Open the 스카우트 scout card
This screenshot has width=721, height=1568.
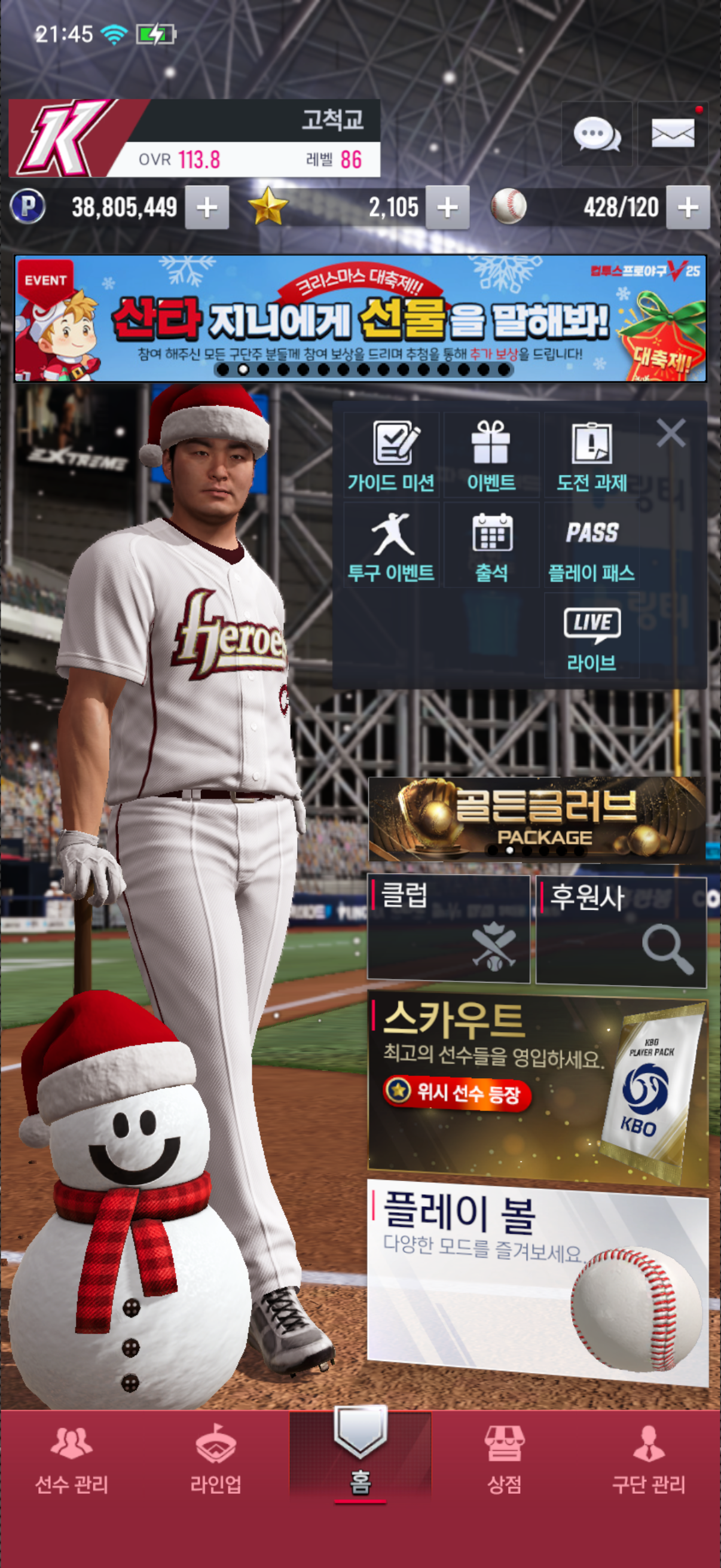point(538,1091)
